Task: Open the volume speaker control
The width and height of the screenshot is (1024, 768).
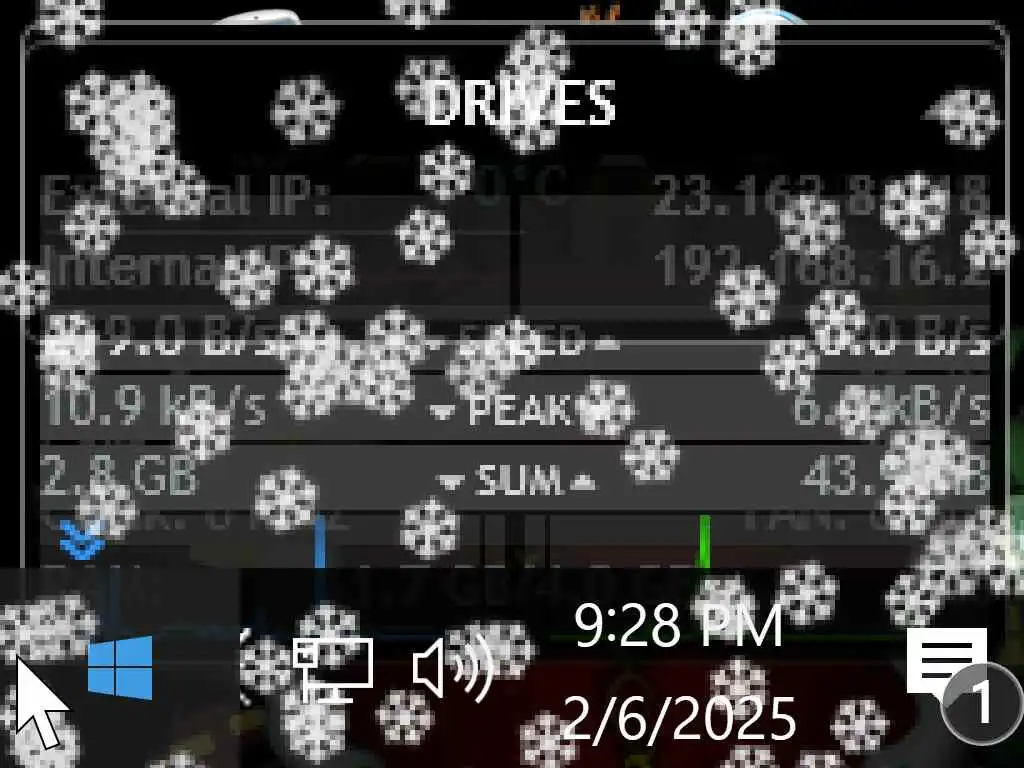Action: 452,668
